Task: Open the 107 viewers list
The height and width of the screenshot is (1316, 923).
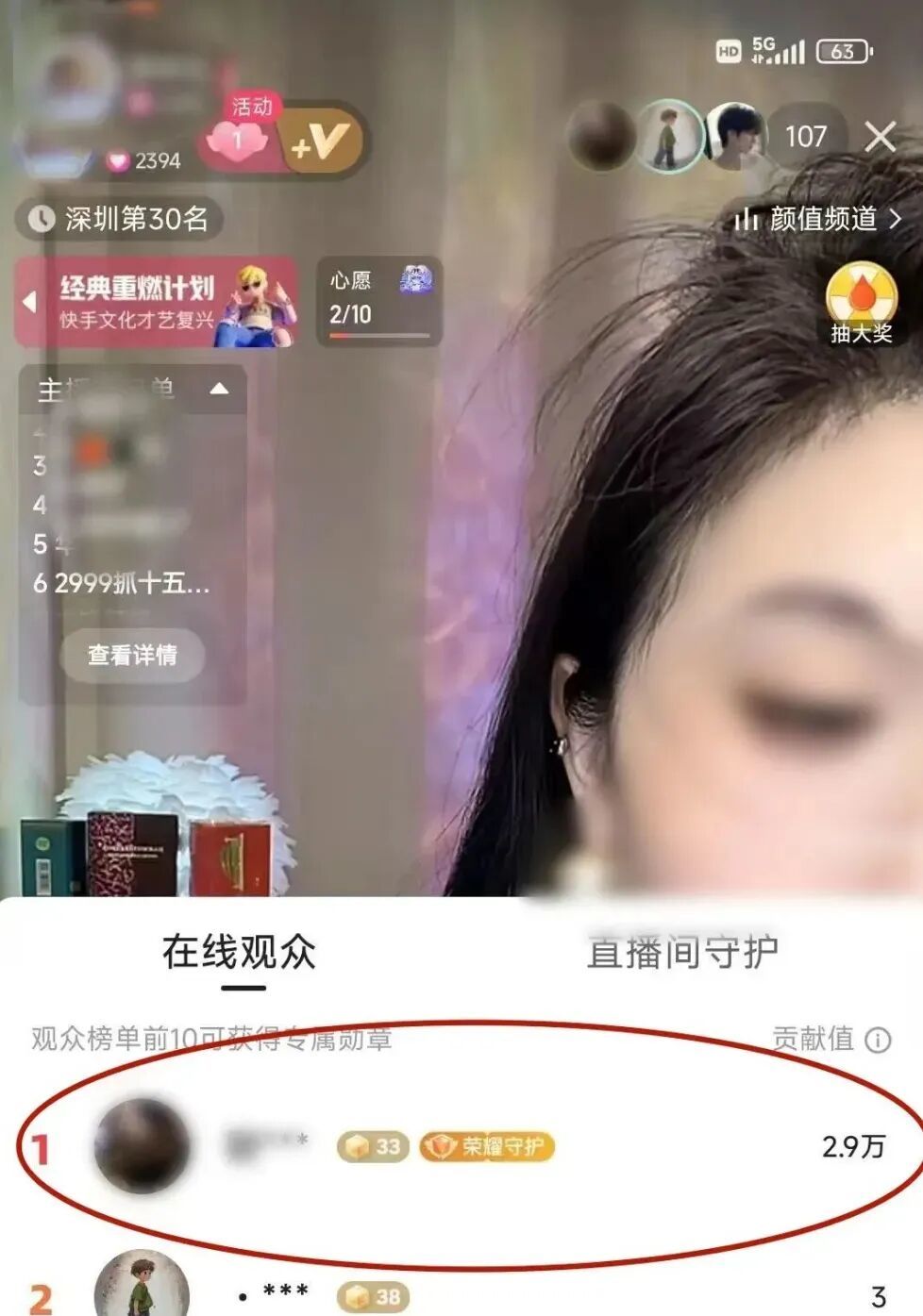Action: point(805,137)
